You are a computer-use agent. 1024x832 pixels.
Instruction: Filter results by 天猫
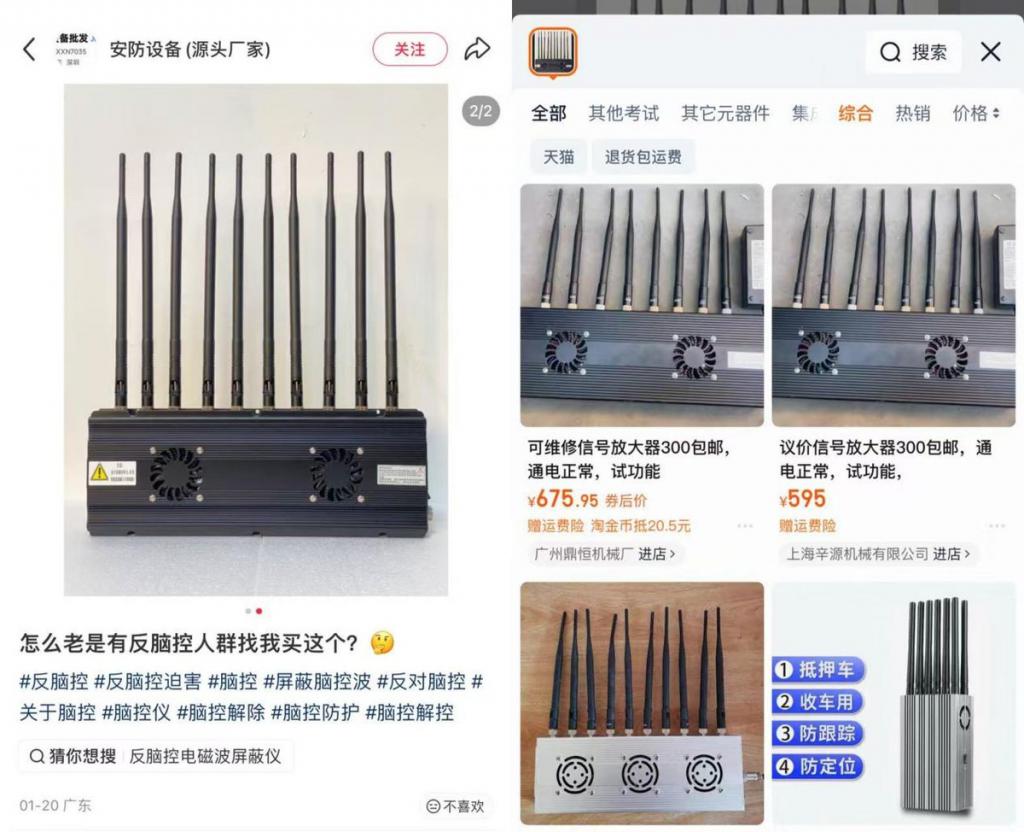coord(559,157)
